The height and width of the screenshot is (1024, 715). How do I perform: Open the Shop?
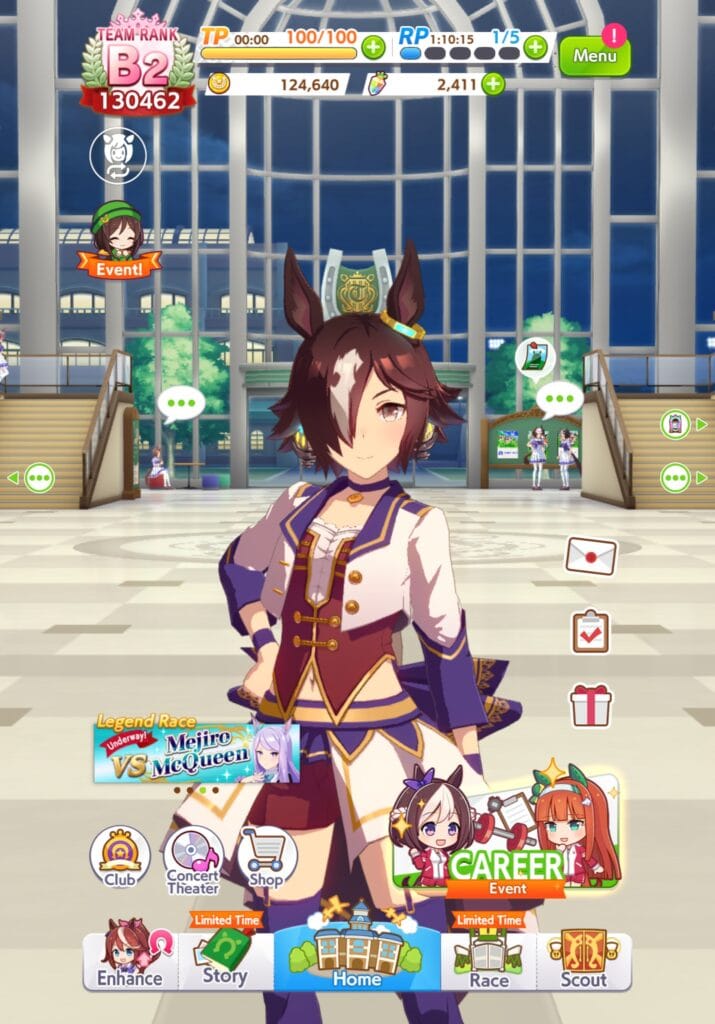[266, 857]
